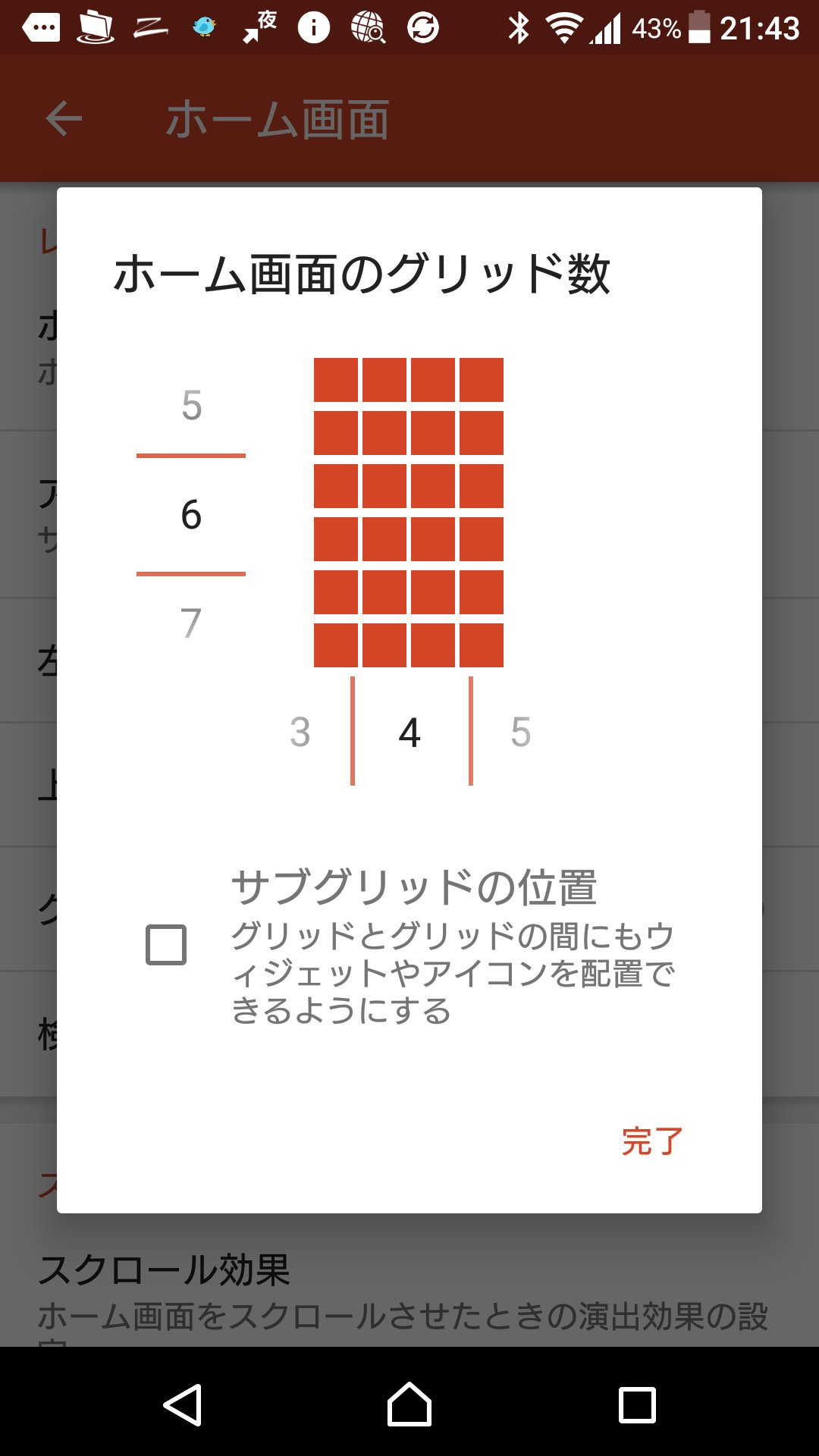Enable the サブグリッドの位置 checkbox
The image size is (819, 1456).
point(166,945)
